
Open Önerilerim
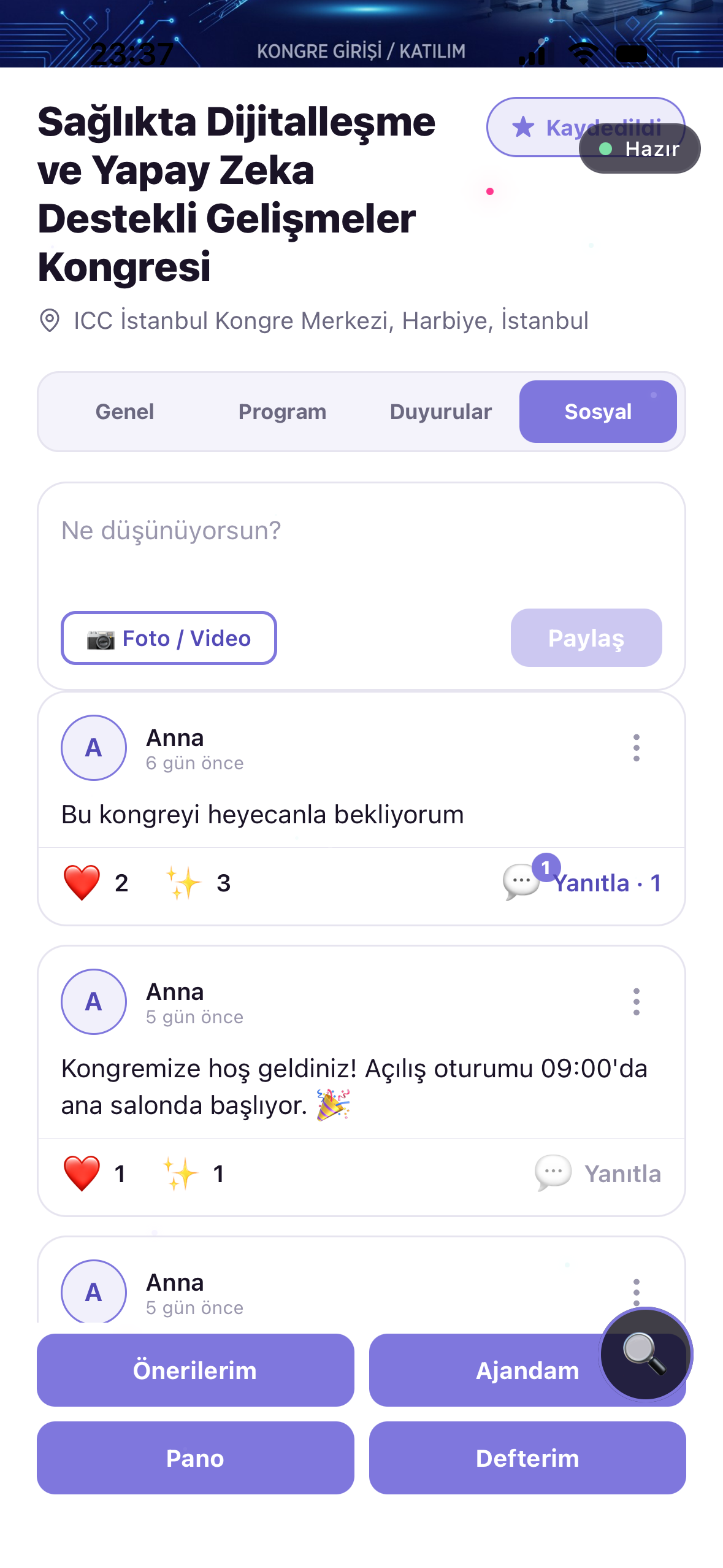click(x=195, y=1370)
